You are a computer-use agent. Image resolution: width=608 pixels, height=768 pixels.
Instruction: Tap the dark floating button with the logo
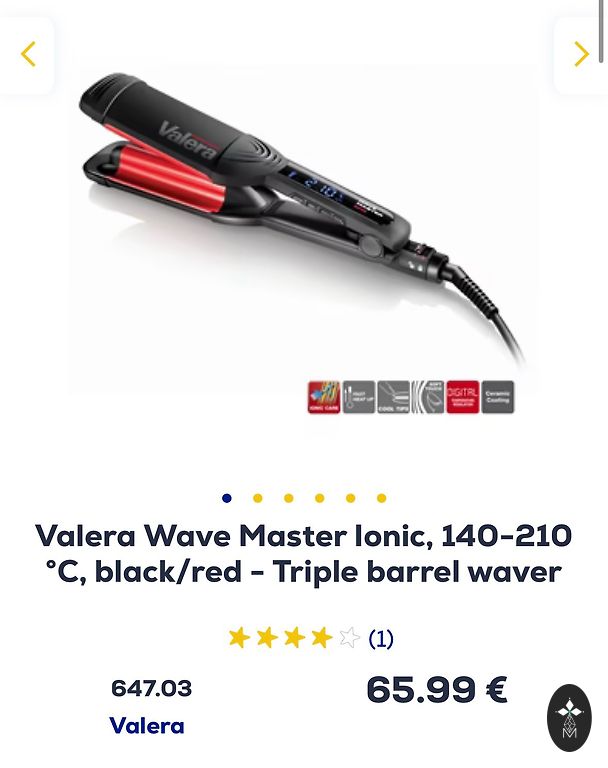coord(569,717)
